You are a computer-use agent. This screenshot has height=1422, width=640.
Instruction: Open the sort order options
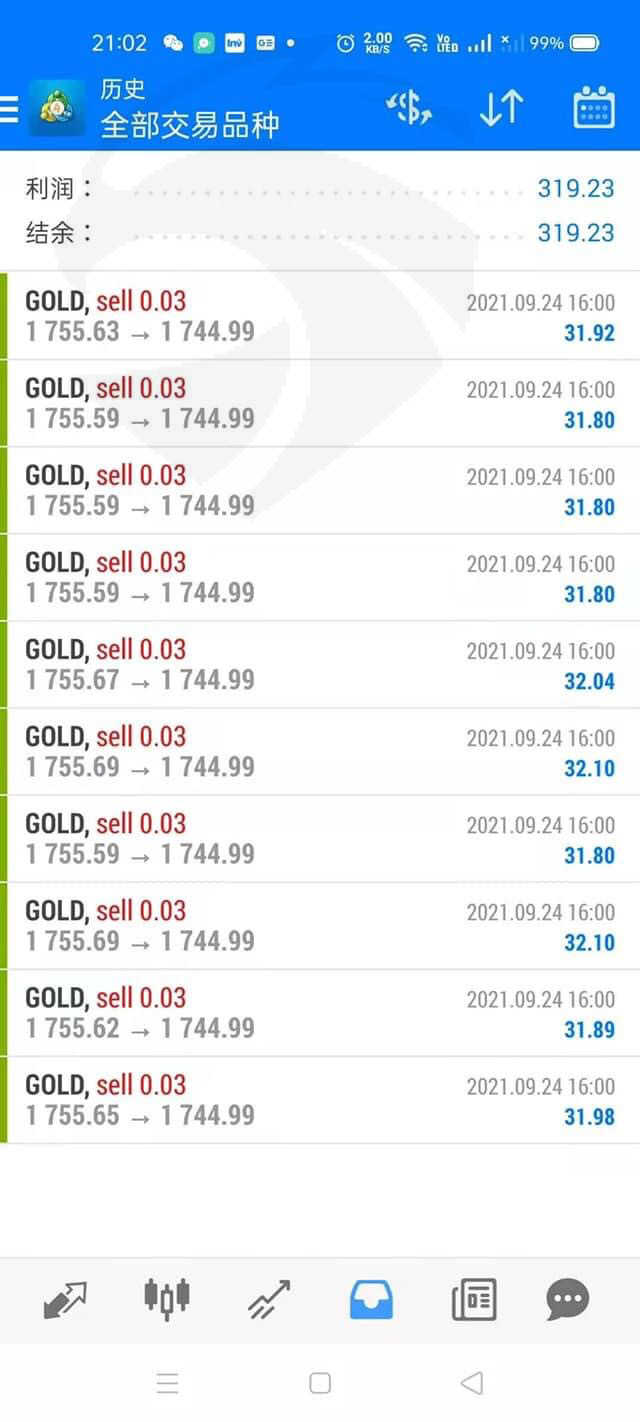pos(501,108)
